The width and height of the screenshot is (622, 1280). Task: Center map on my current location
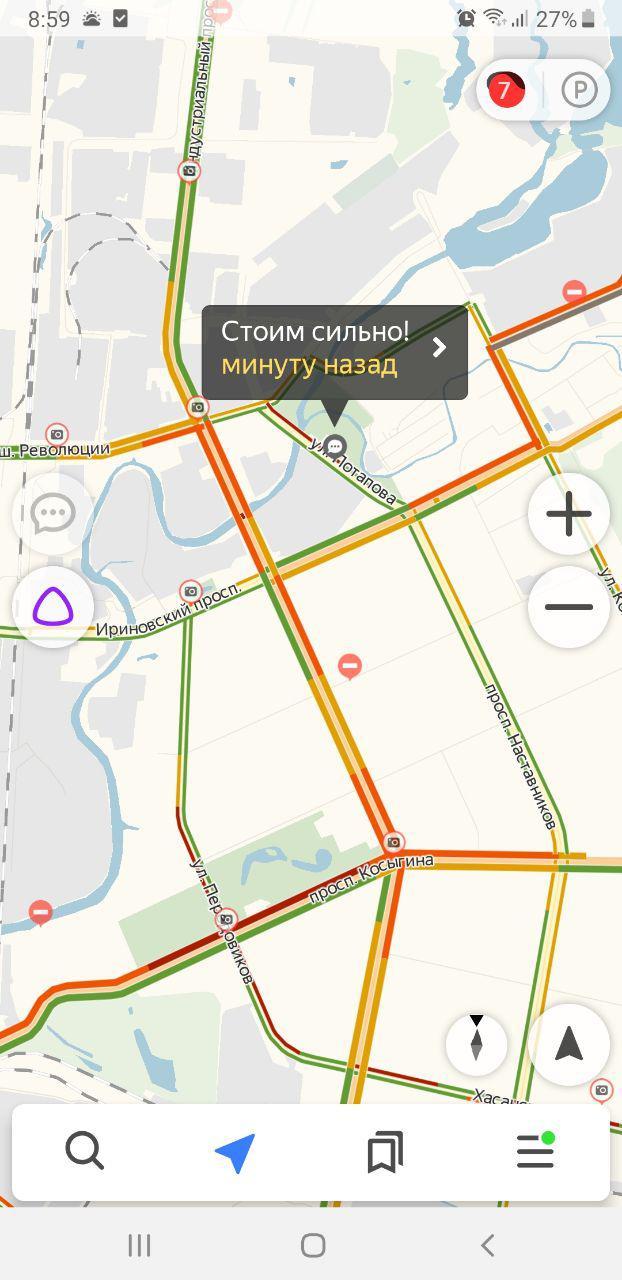point(569,1044)
